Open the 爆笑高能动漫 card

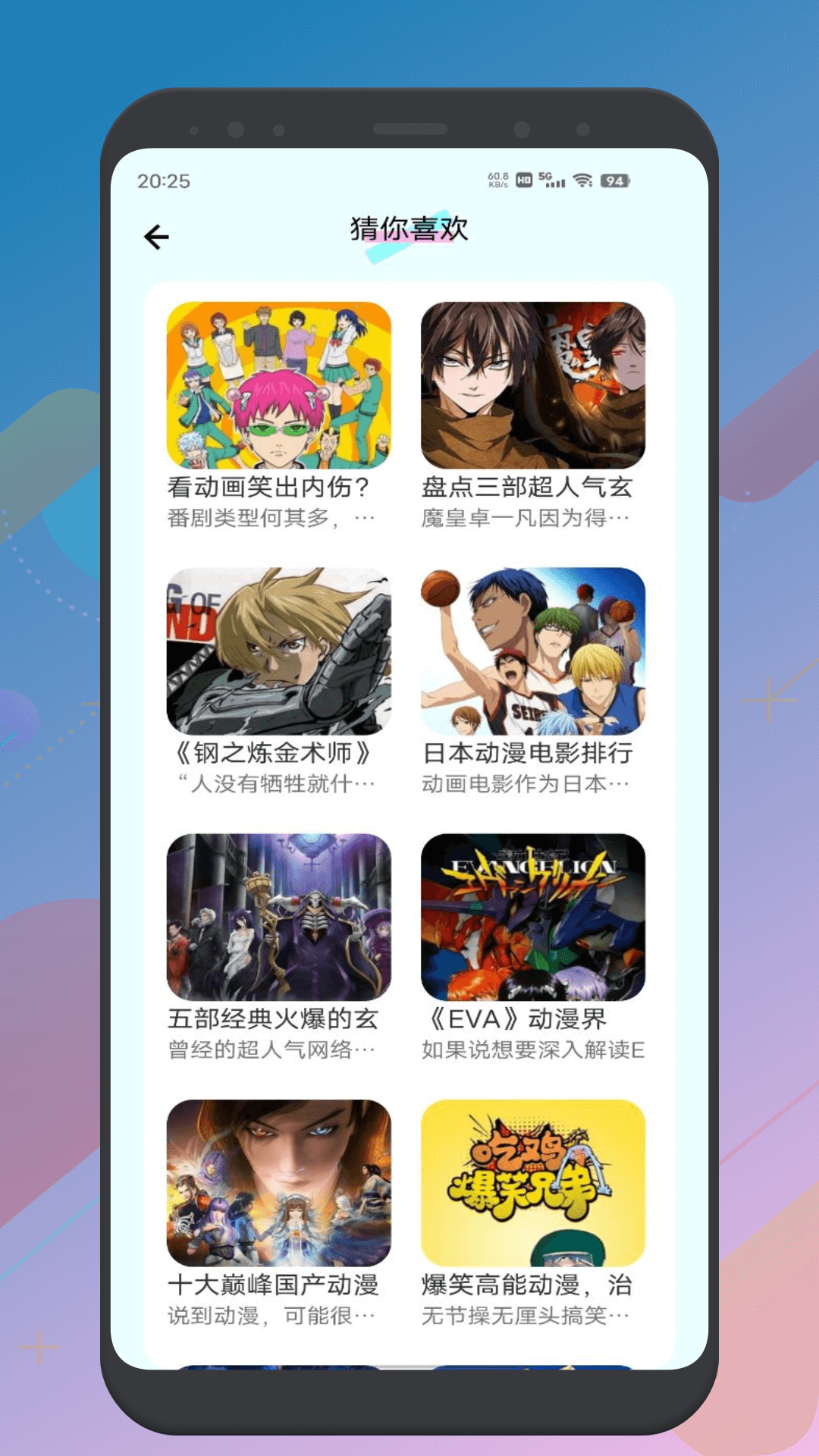533,1213
